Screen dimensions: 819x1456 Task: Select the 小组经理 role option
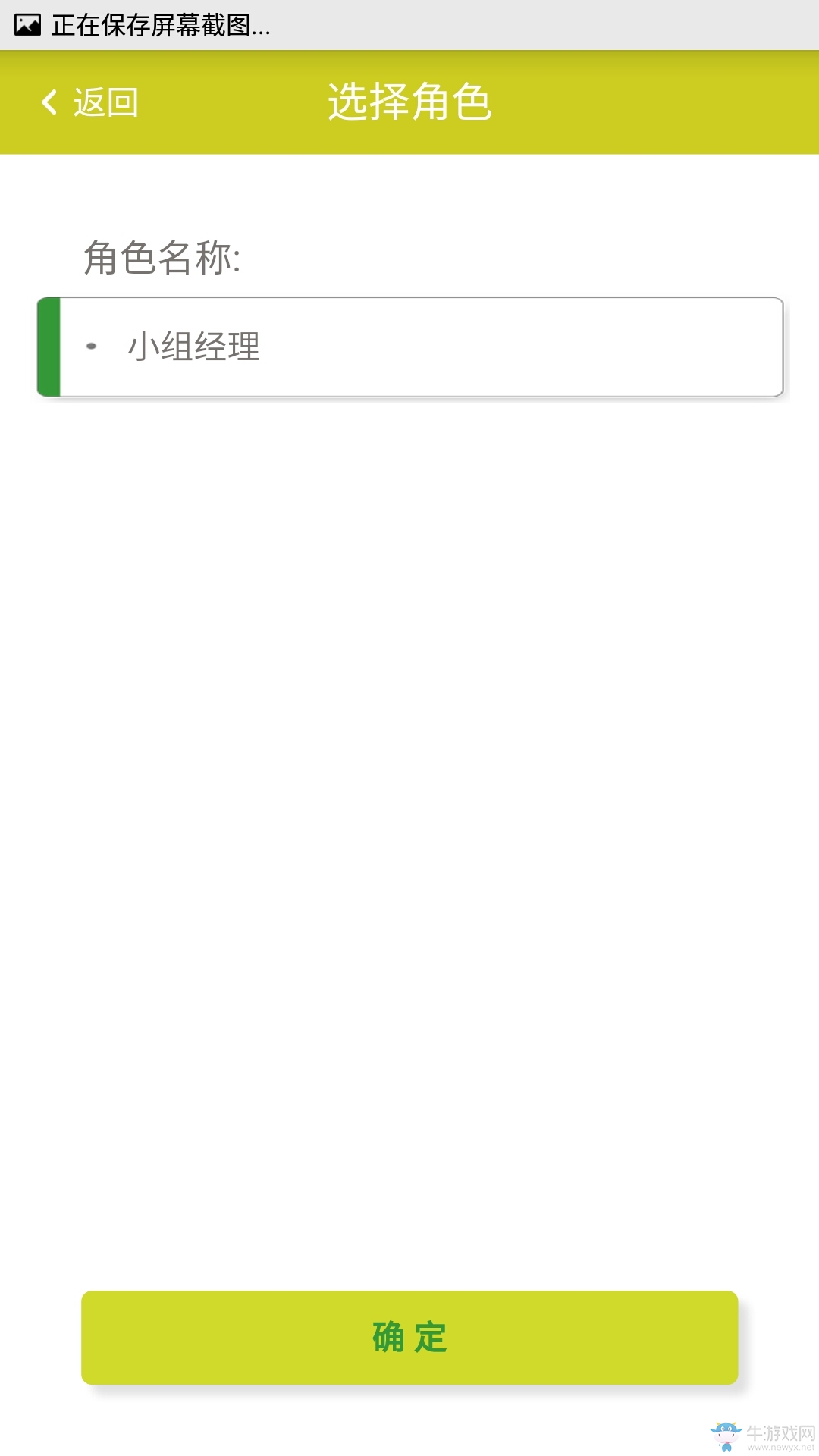pyautogui.click(x=409, y=347)
